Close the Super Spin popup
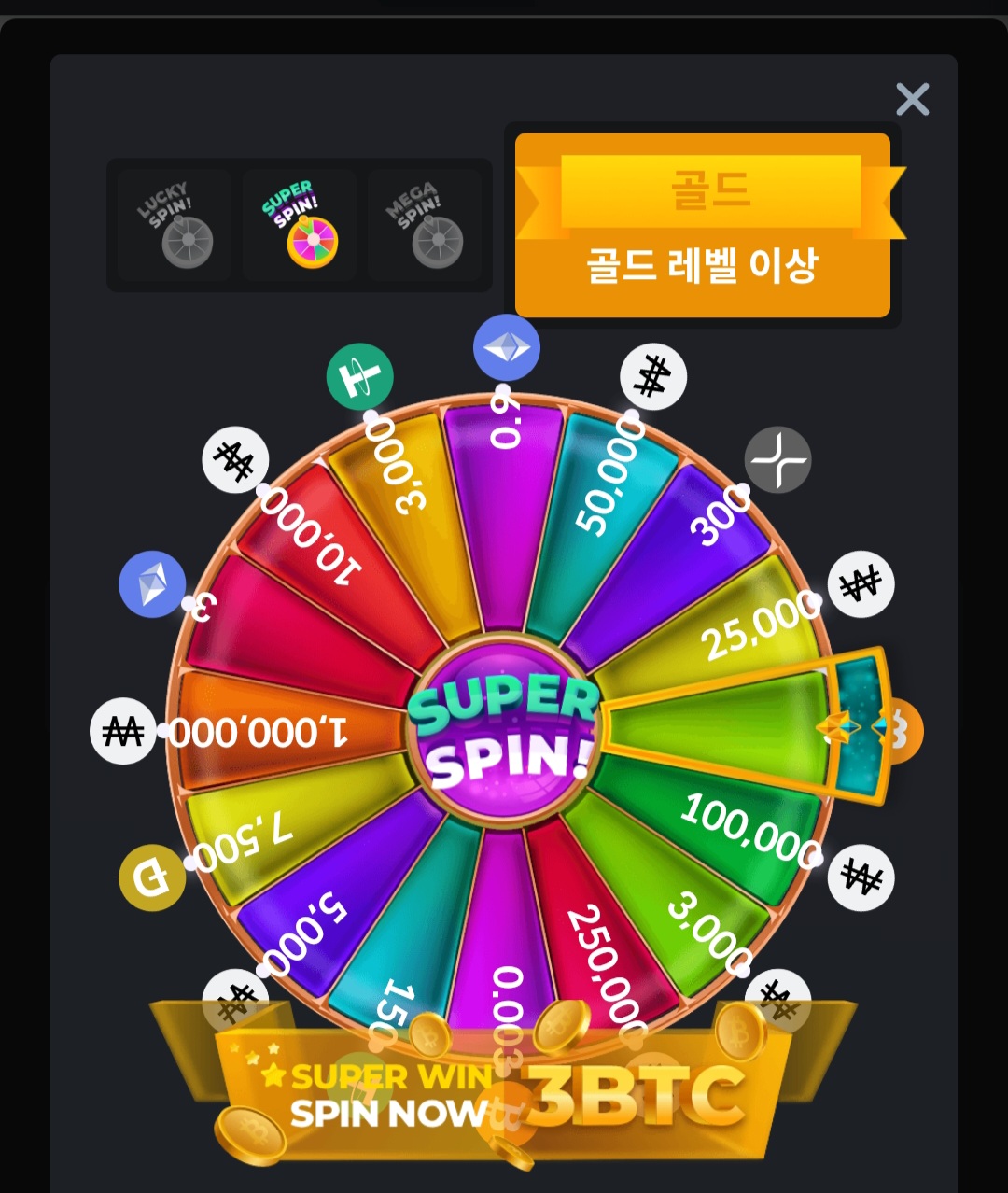1008x1193 pixels. 913,99
